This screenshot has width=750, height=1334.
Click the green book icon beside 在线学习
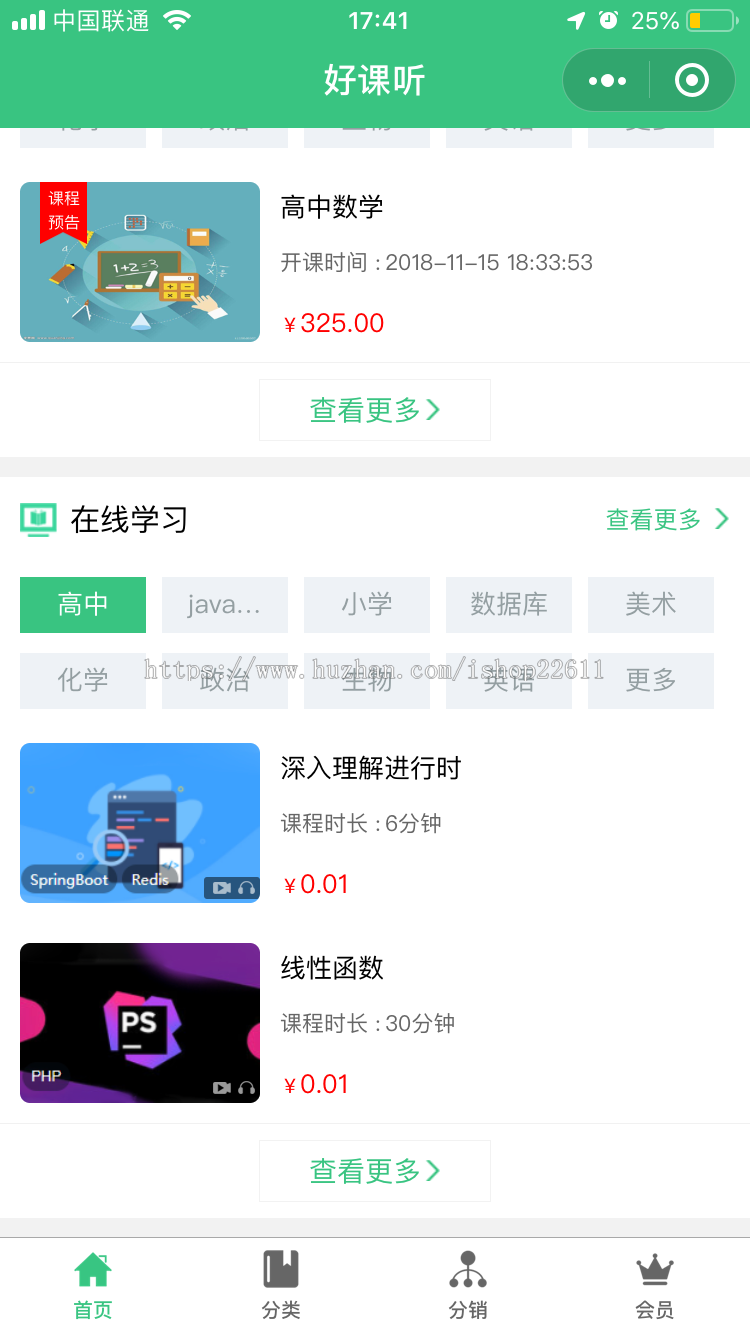point(37,519)
